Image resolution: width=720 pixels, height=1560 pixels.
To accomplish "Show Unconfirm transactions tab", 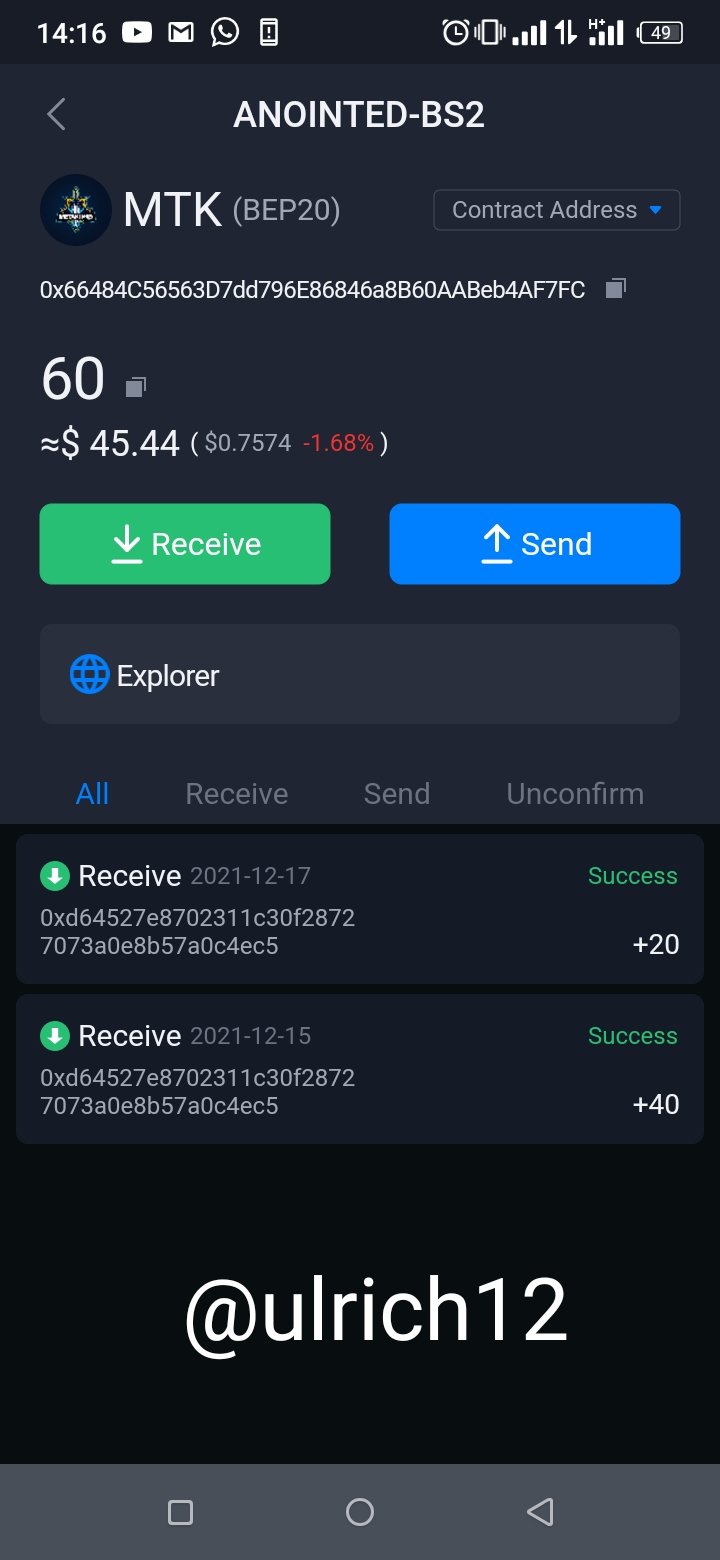I will tap(575, 794).
